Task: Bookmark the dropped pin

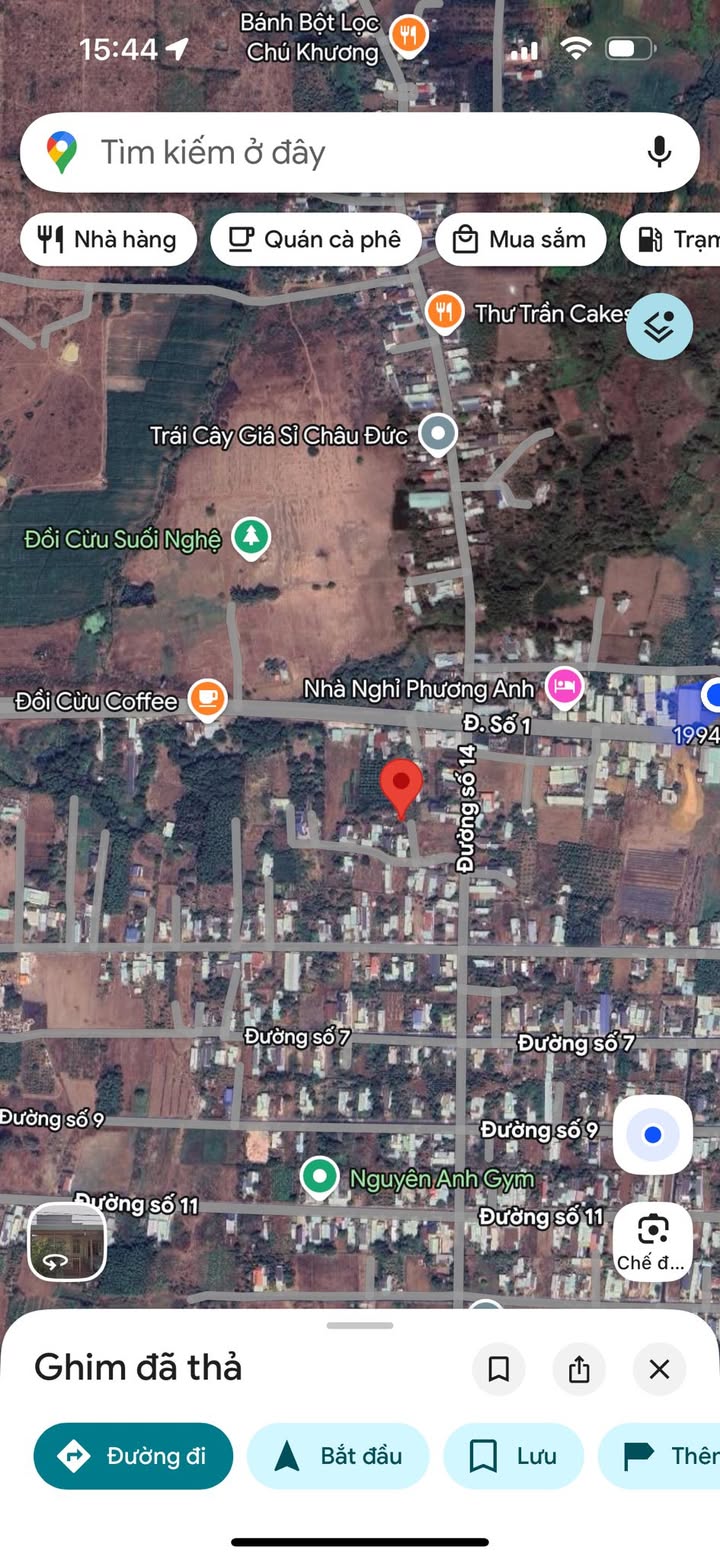Action: click(498, 1369)
